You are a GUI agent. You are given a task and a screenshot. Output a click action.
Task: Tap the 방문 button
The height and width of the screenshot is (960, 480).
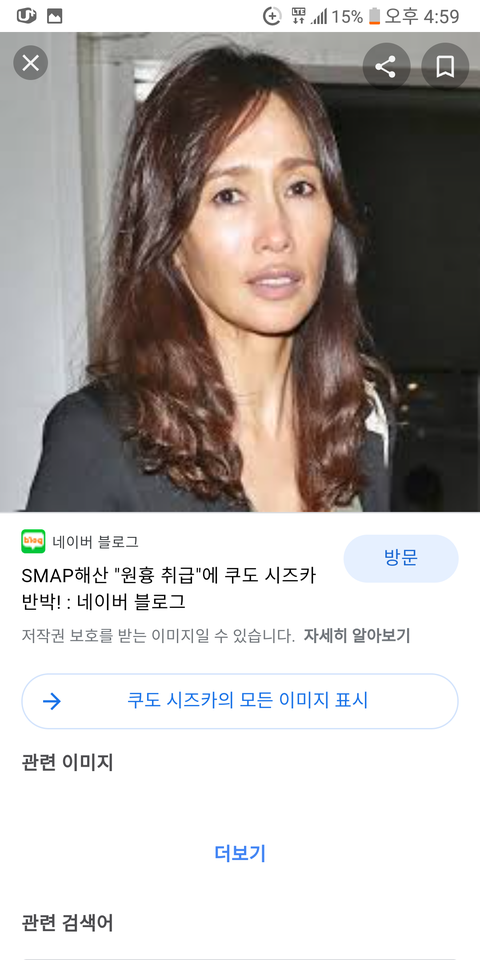coord(401,558)
